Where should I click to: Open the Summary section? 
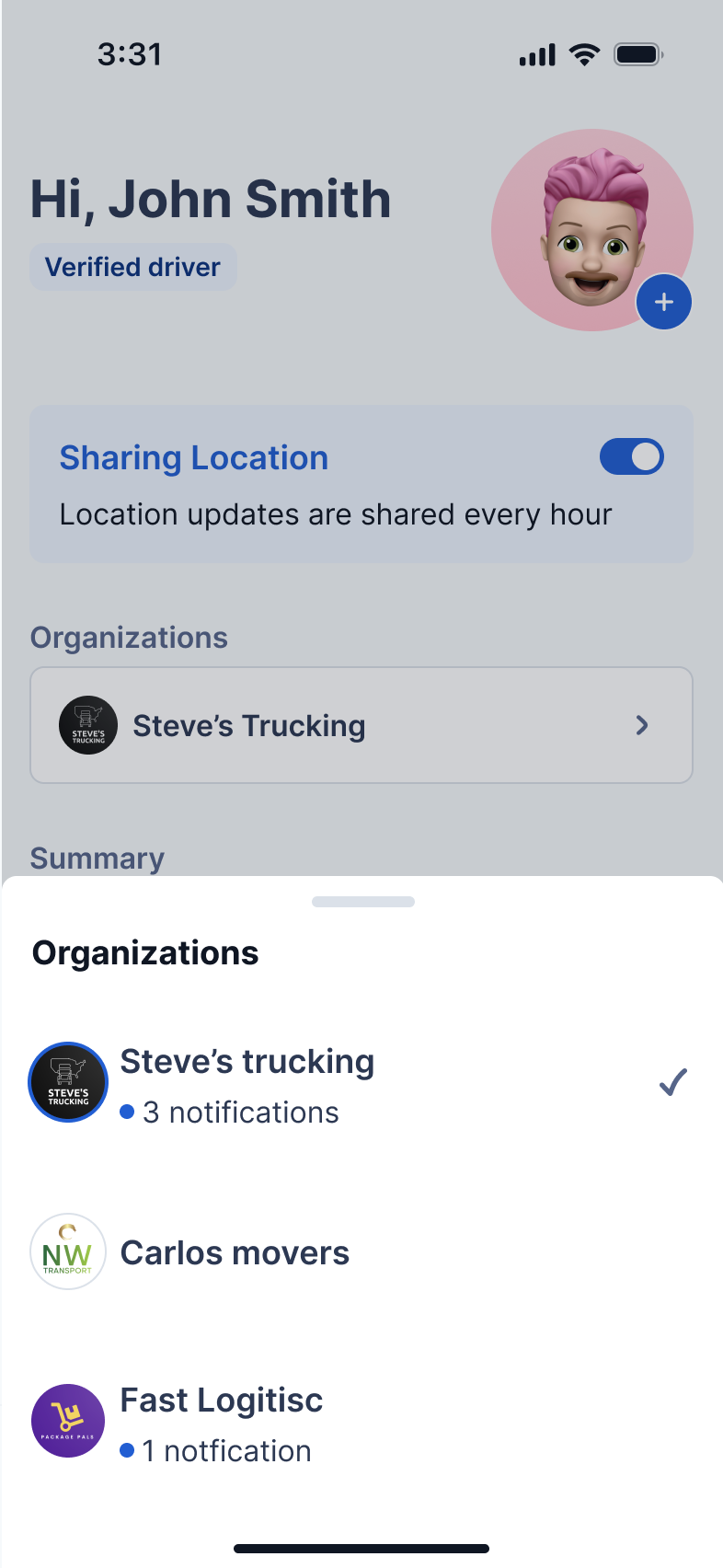click(97, 858)
